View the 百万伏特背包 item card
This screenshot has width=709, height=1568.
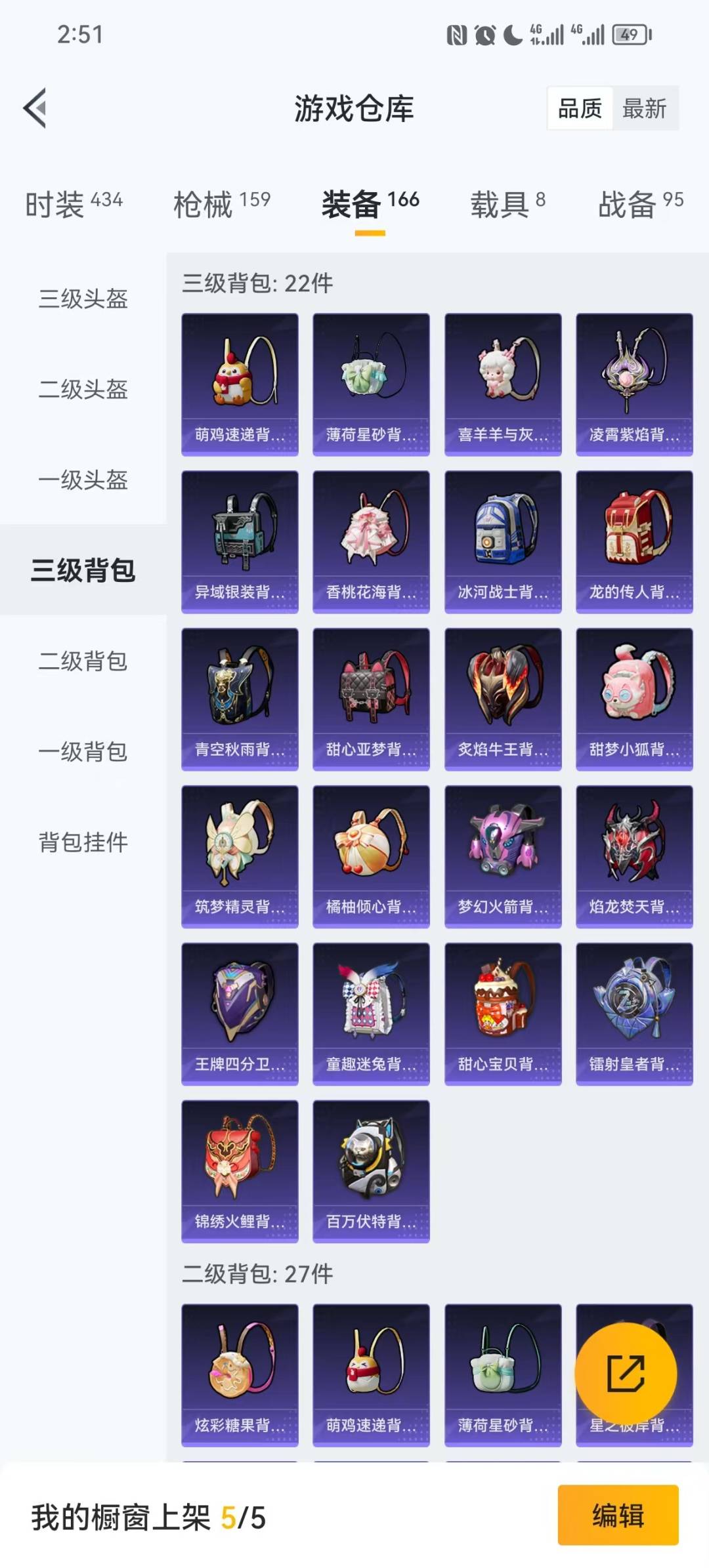click(x=371, y=1171)
